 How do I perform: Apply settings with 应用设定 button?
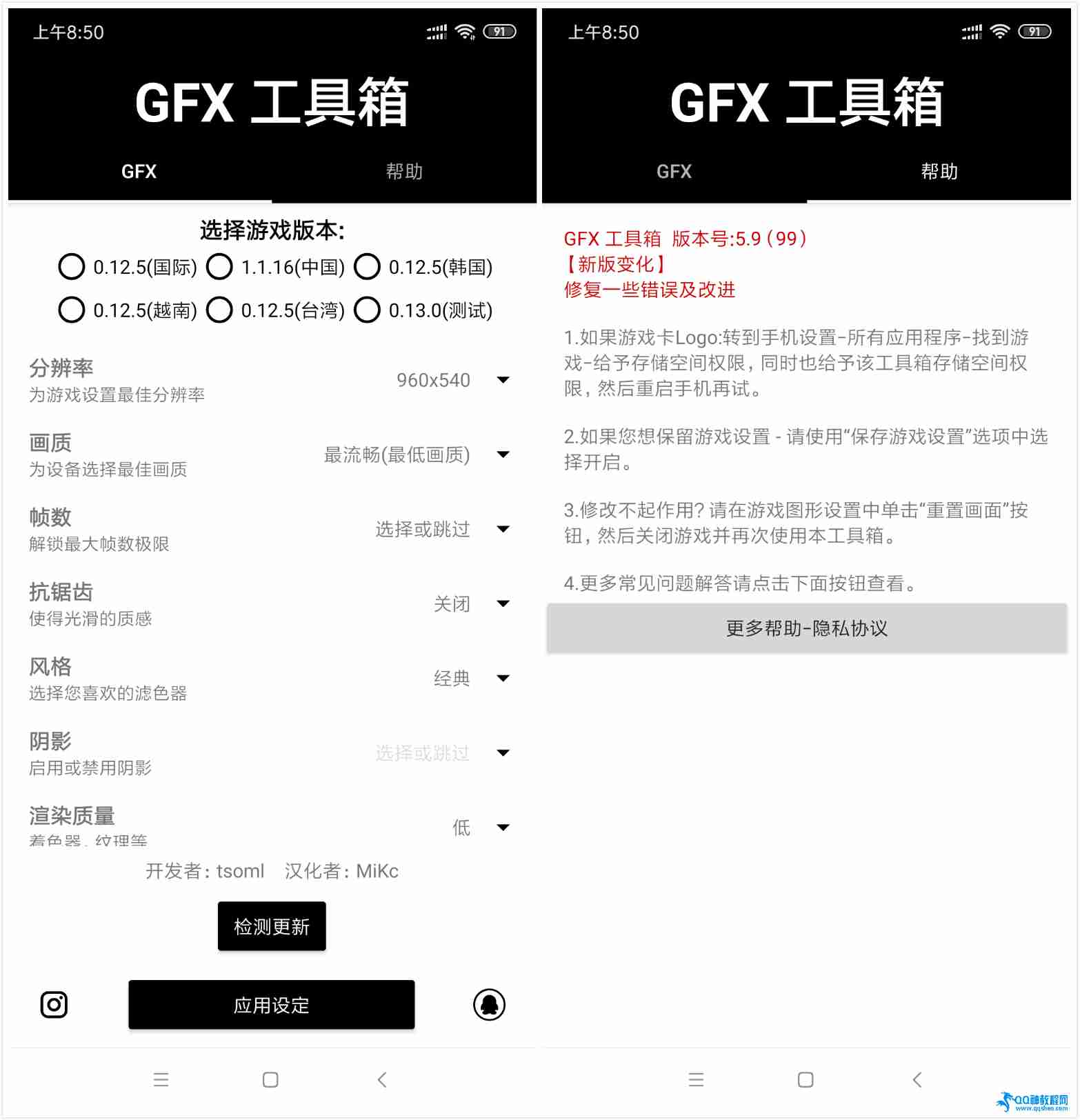point(272,1005)
